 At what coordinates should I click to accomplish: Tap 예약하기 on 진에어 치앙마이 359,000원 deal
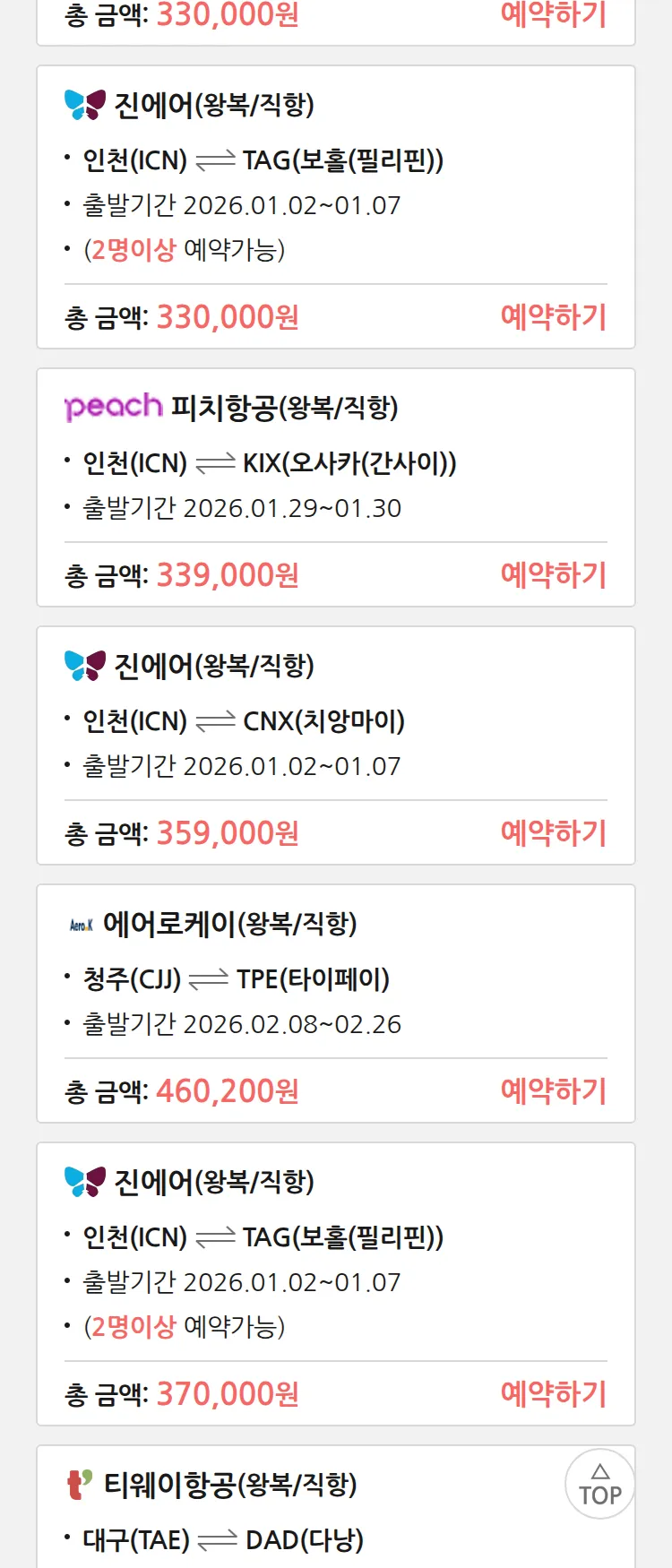[x=553, y=832]
